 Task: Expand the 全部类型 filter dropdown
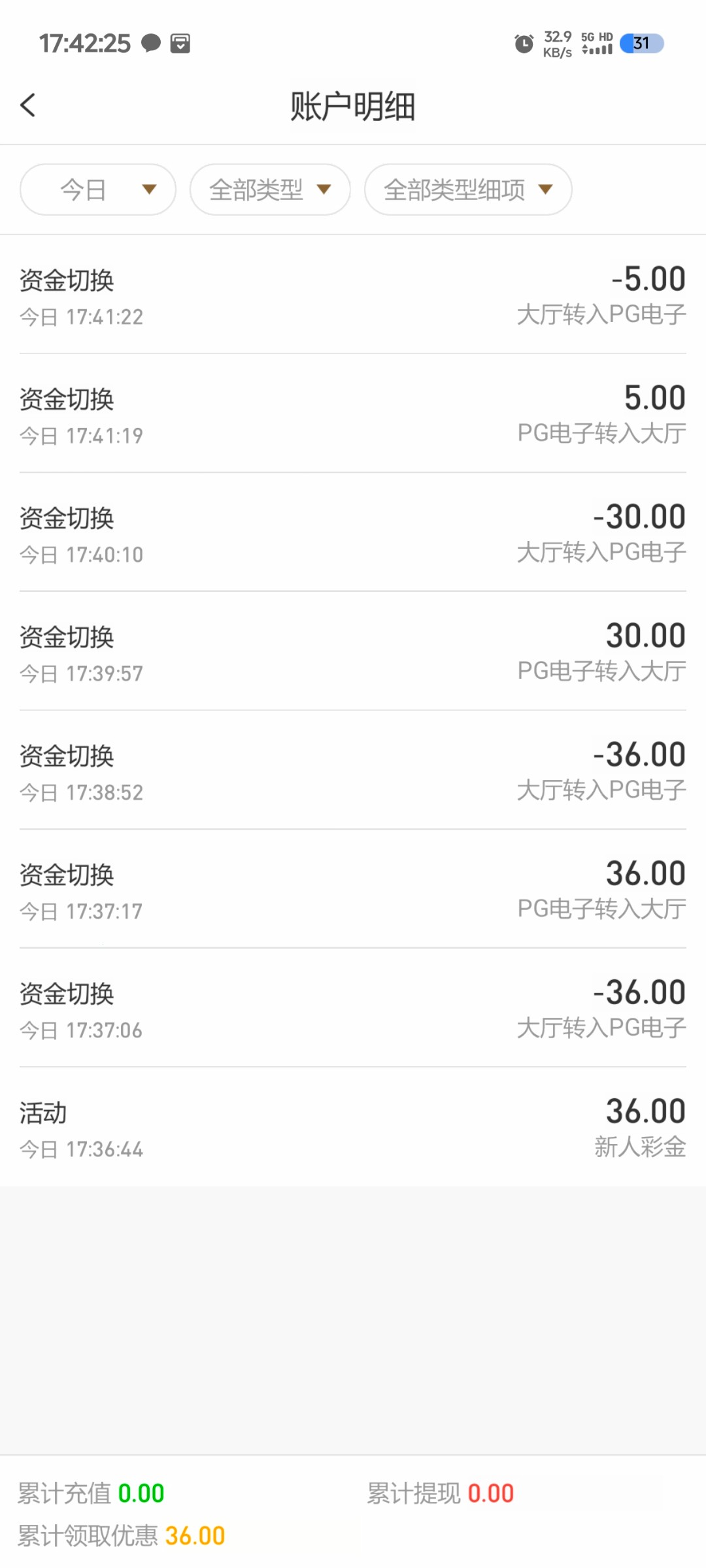click(270, 189)
